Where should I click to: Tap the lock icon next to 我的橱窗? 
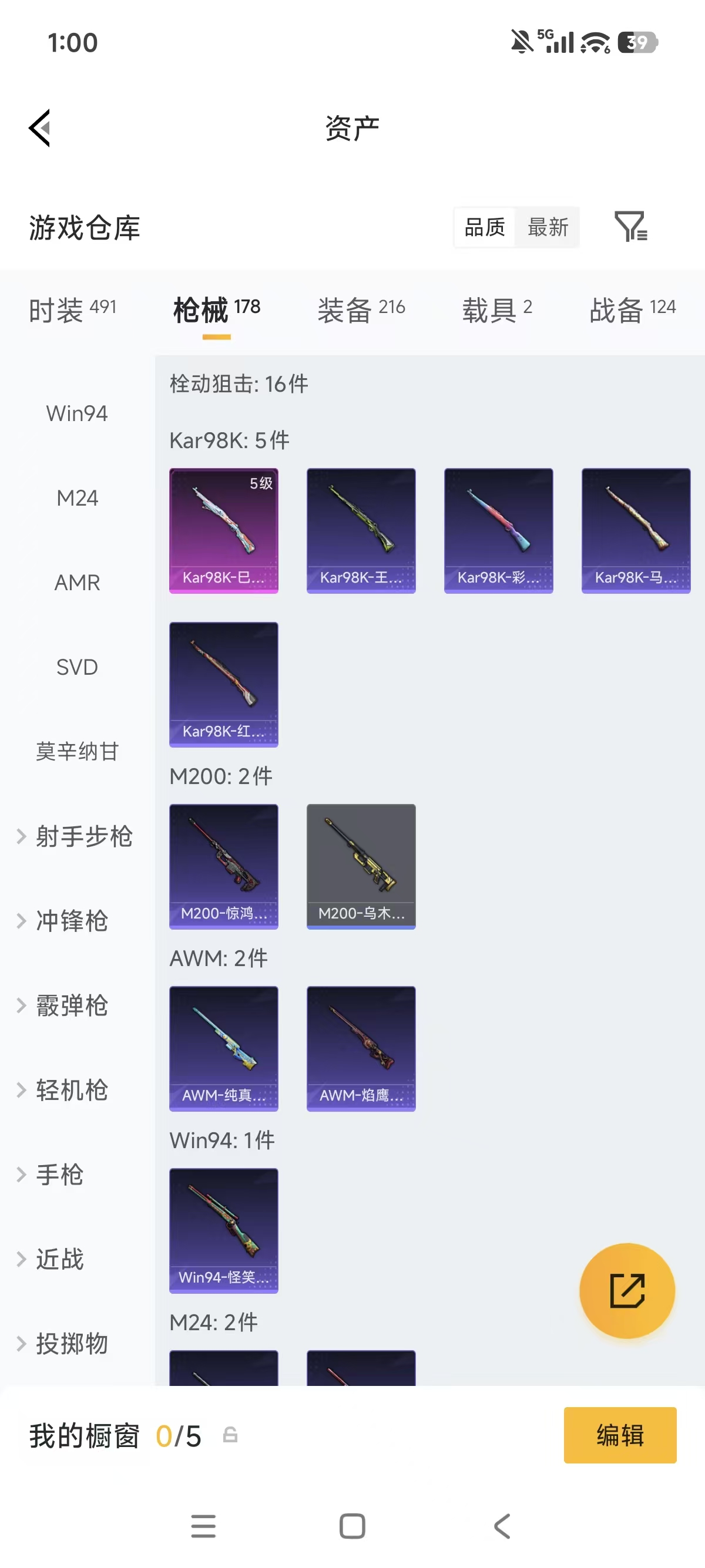(230, 1437)
